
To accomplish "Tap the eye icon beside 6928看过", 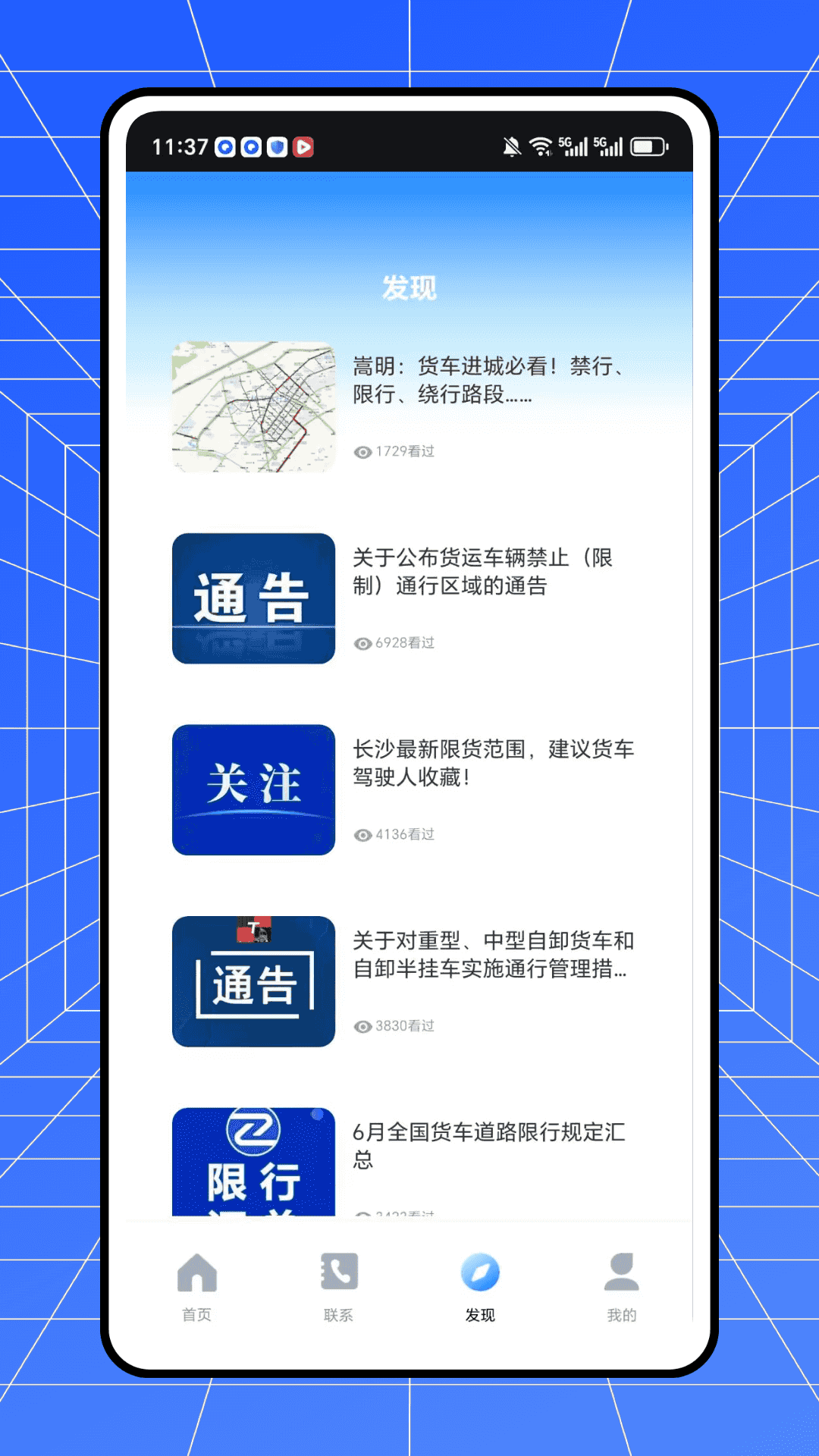I will coord(362,642).
